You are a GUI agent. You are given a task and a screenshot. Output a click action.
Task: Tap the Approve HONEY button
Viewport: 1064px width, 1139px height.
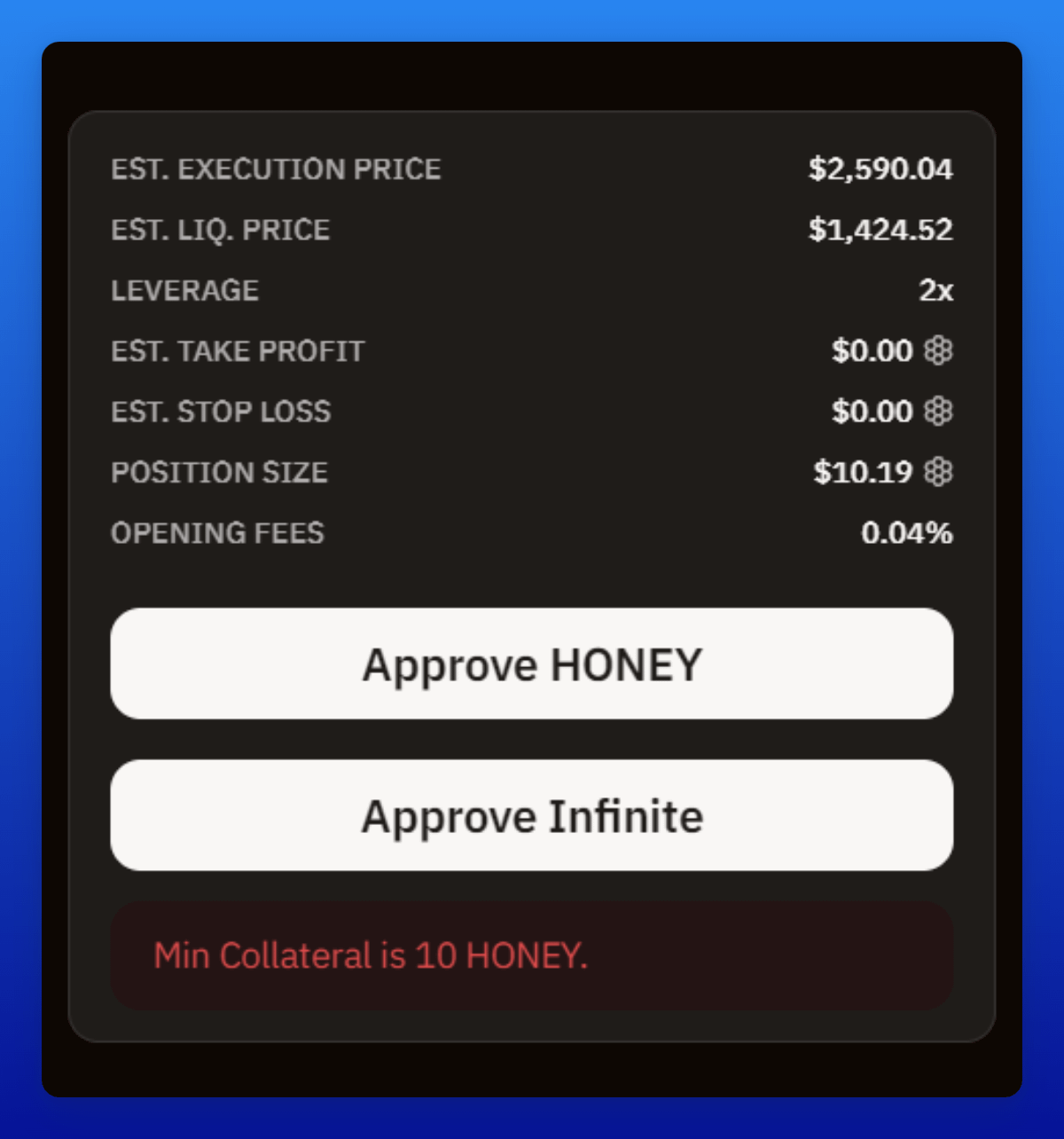point(532,664)
